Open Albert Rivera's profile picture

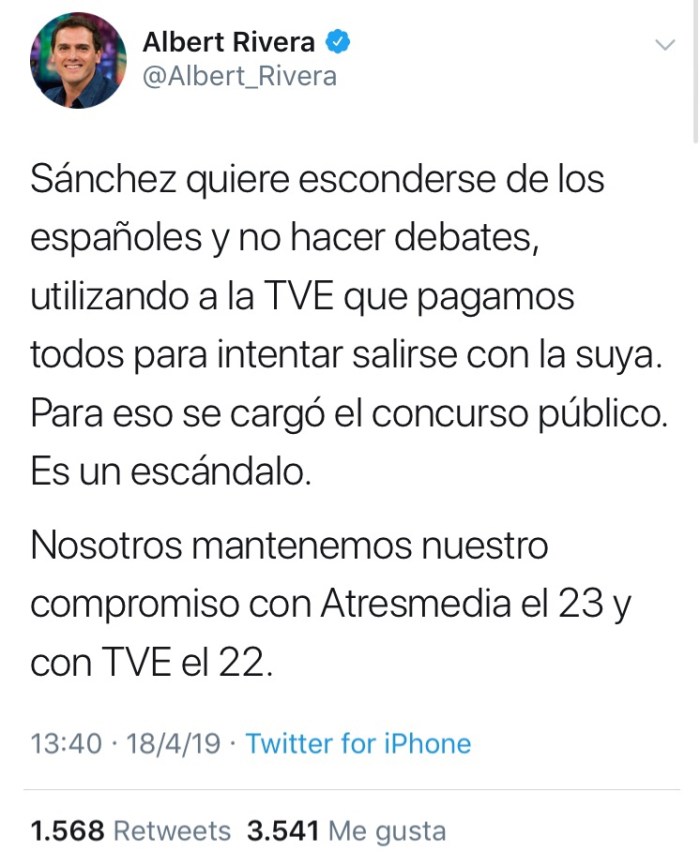(79, 61)
